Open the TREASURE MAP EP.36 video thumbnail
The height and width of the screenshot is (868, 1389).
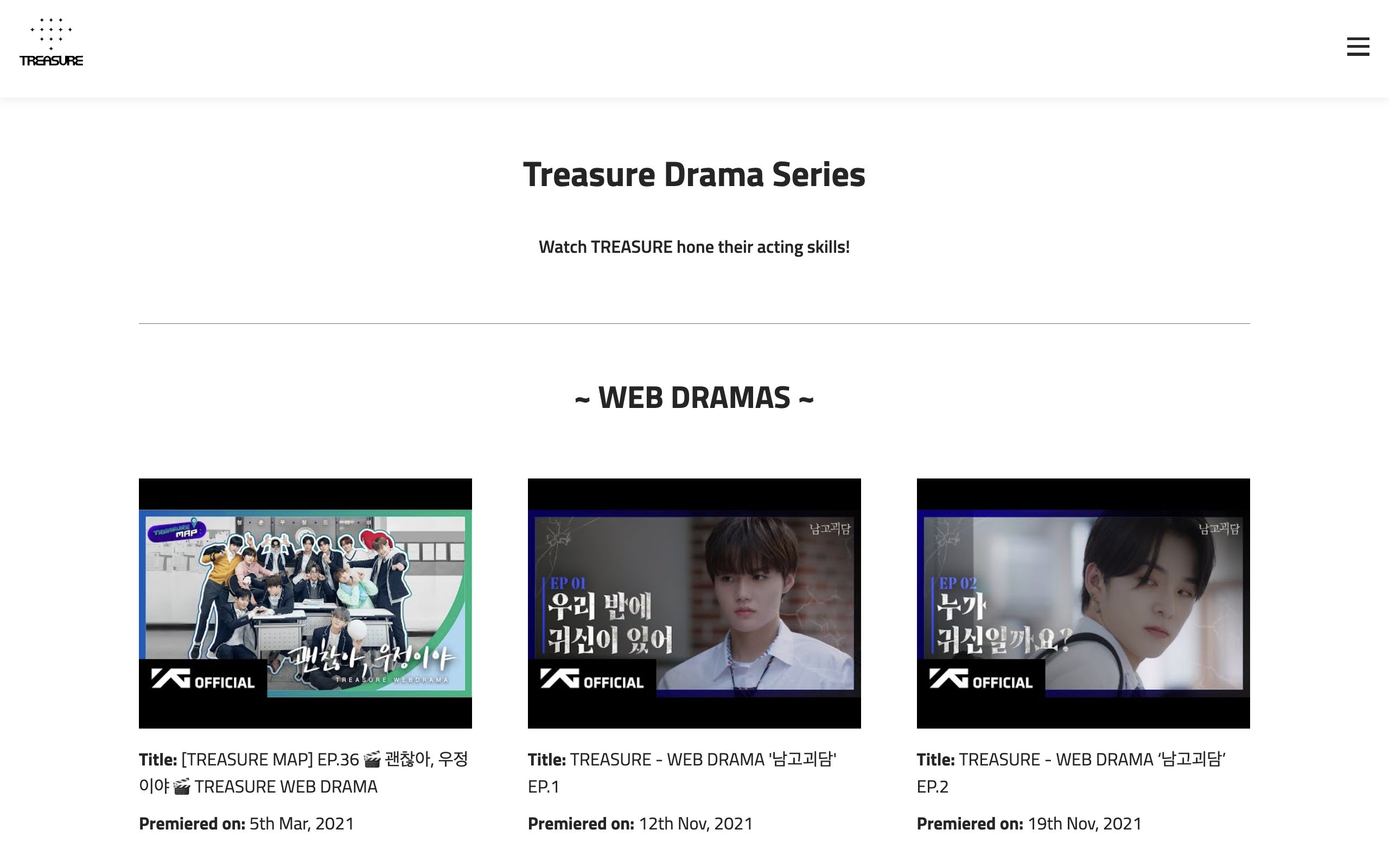pyautogui.click(x=305, y=603)
